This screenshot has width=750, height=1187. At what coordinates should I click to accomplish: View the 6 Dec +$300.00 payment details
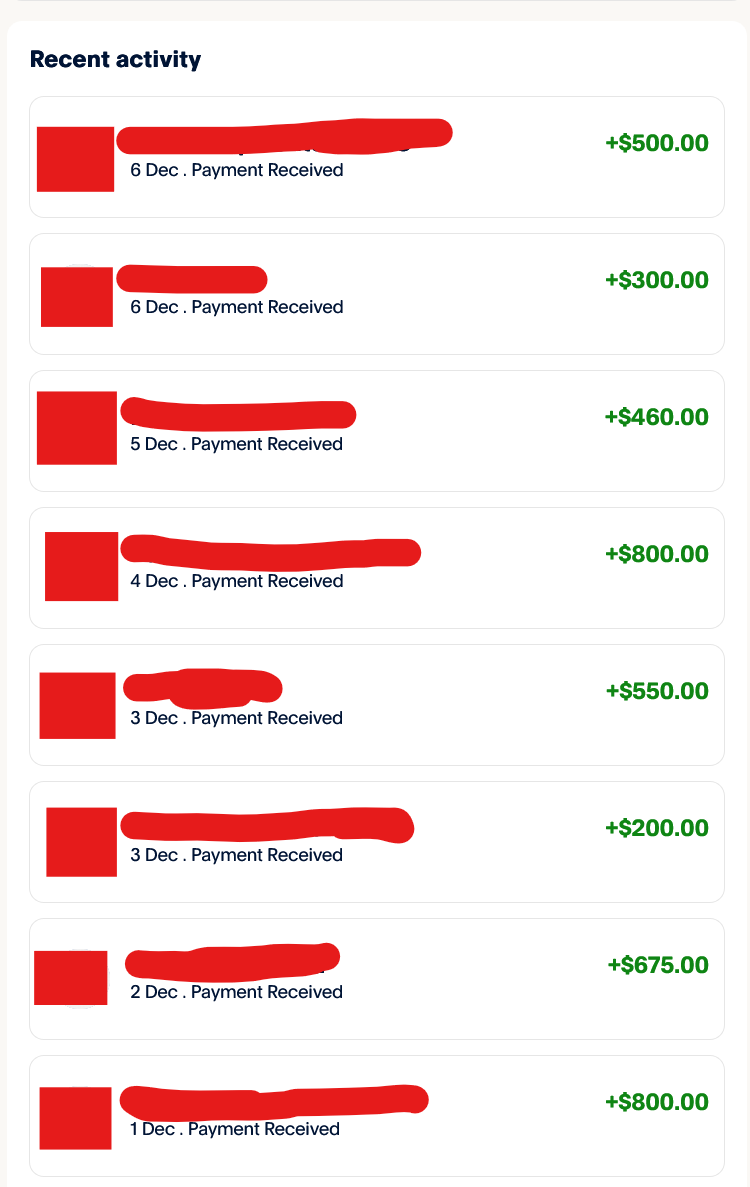click(376, 294)
